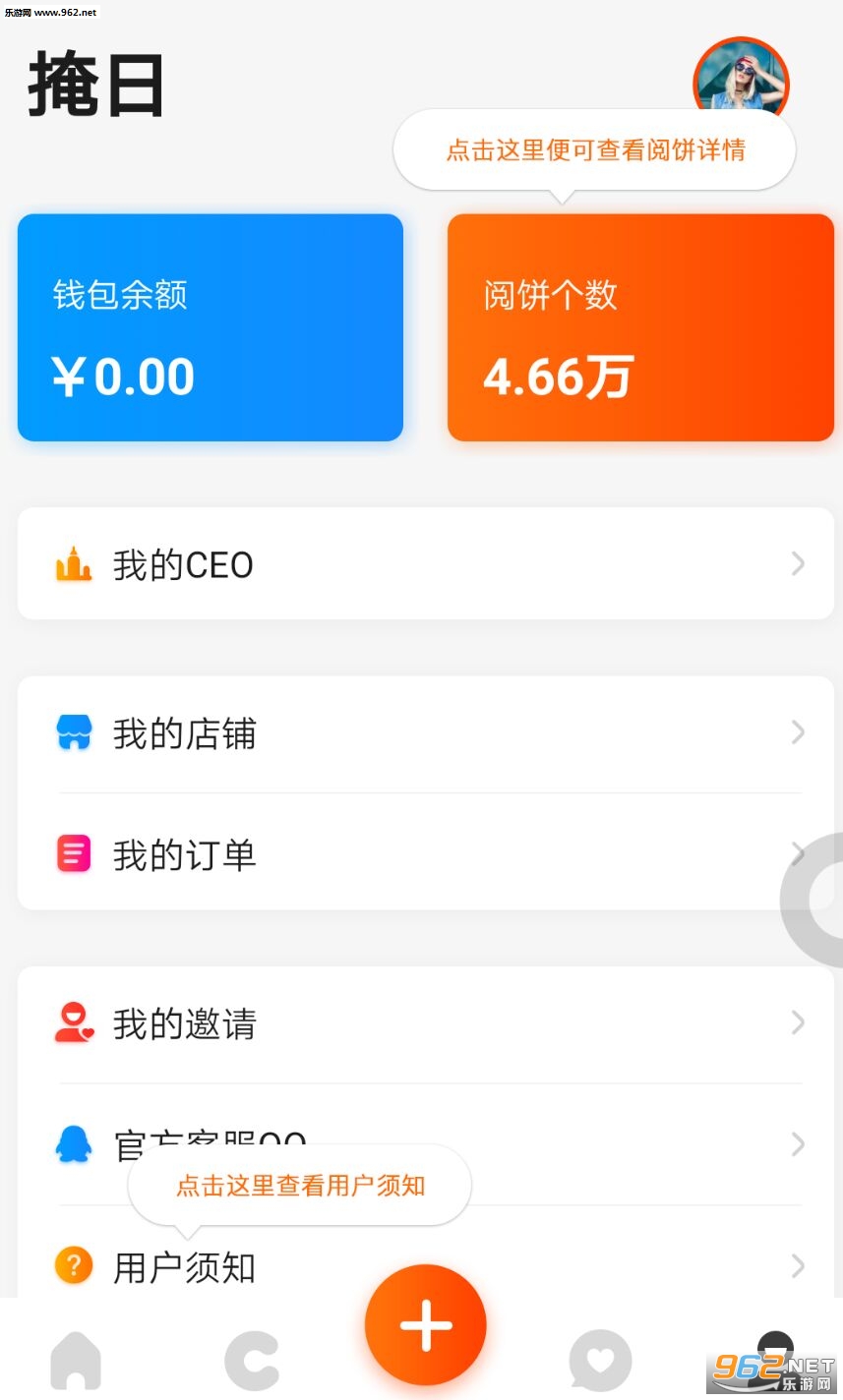Open the heart bubble tab
This screenshot has width=843, height=1400.
point(600,1362)
